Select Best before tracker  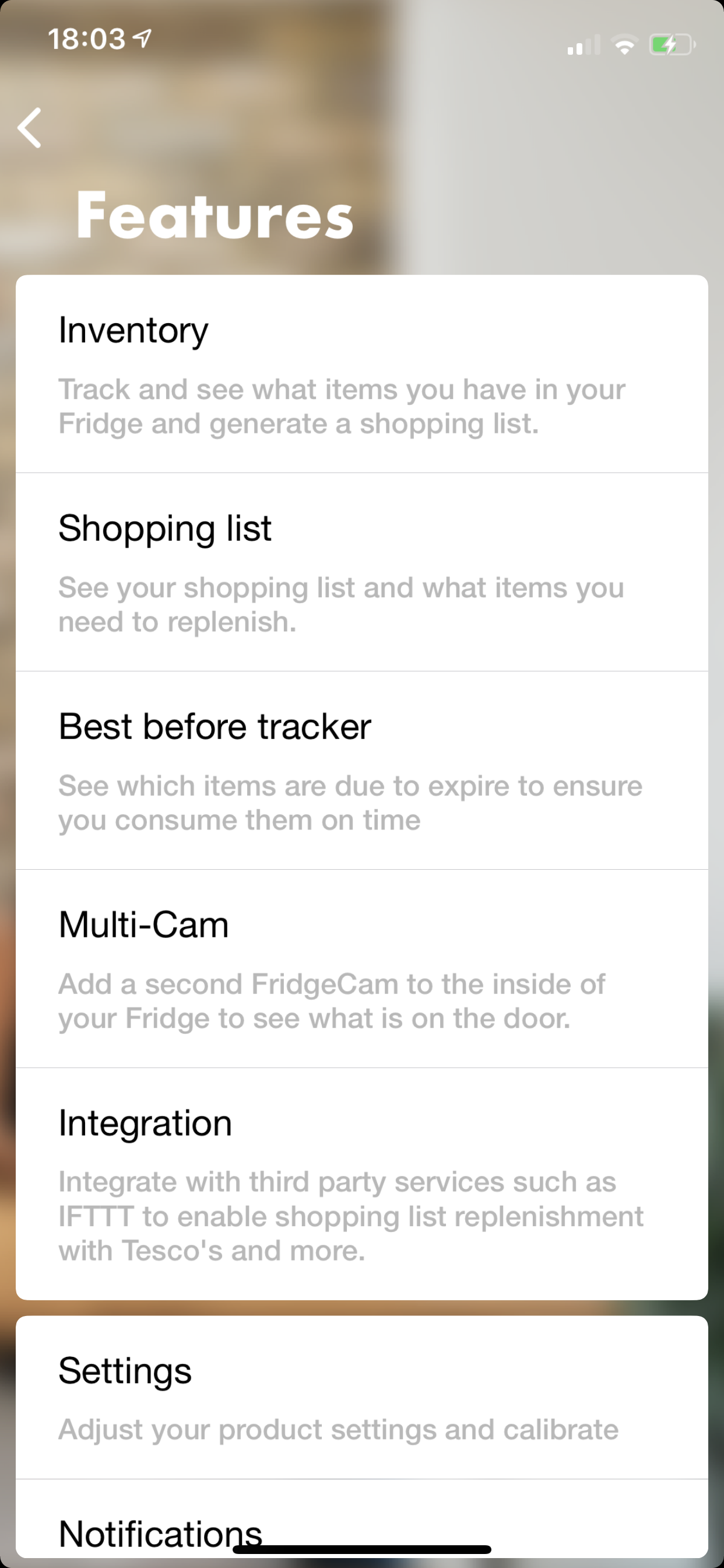(x=362, y=771)
